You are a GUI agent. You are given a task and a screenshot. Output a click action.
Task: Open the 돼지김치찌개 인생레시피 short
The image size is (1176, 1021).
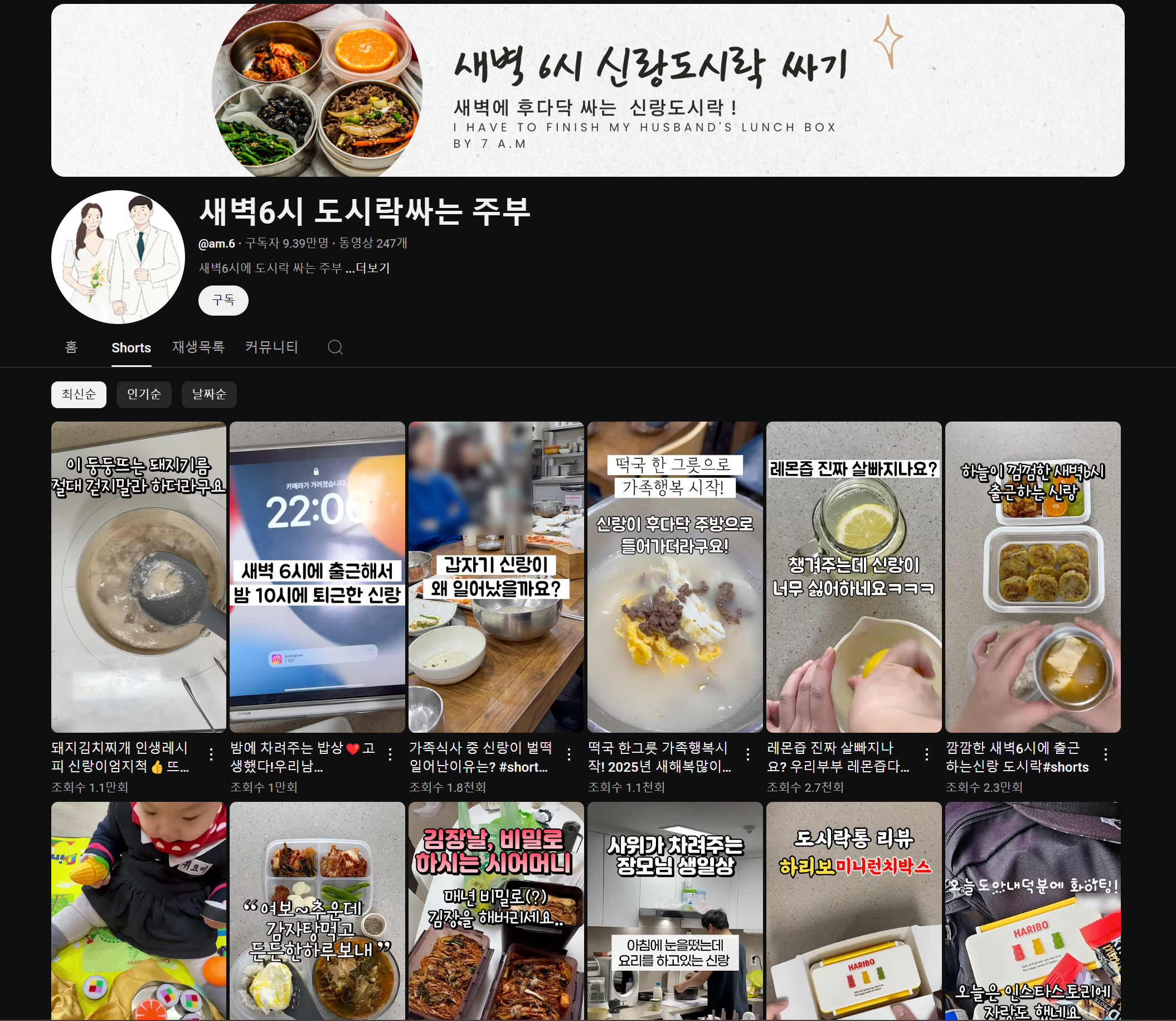(138, 577)
